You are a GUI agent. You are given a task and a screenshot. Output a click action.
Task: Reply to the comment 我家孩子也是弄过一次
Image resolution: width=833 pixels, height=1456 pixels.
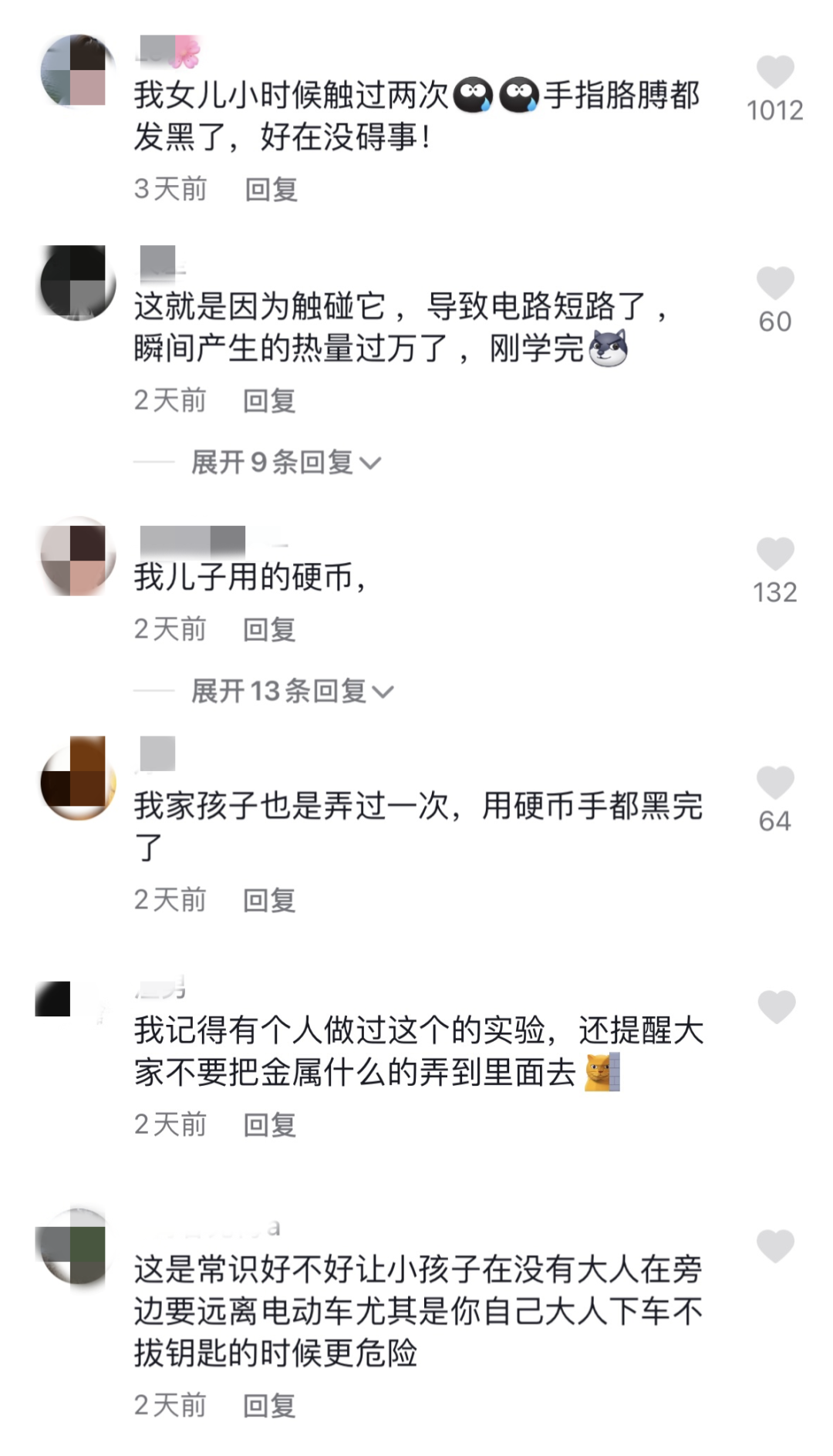[x=269, y=900]
